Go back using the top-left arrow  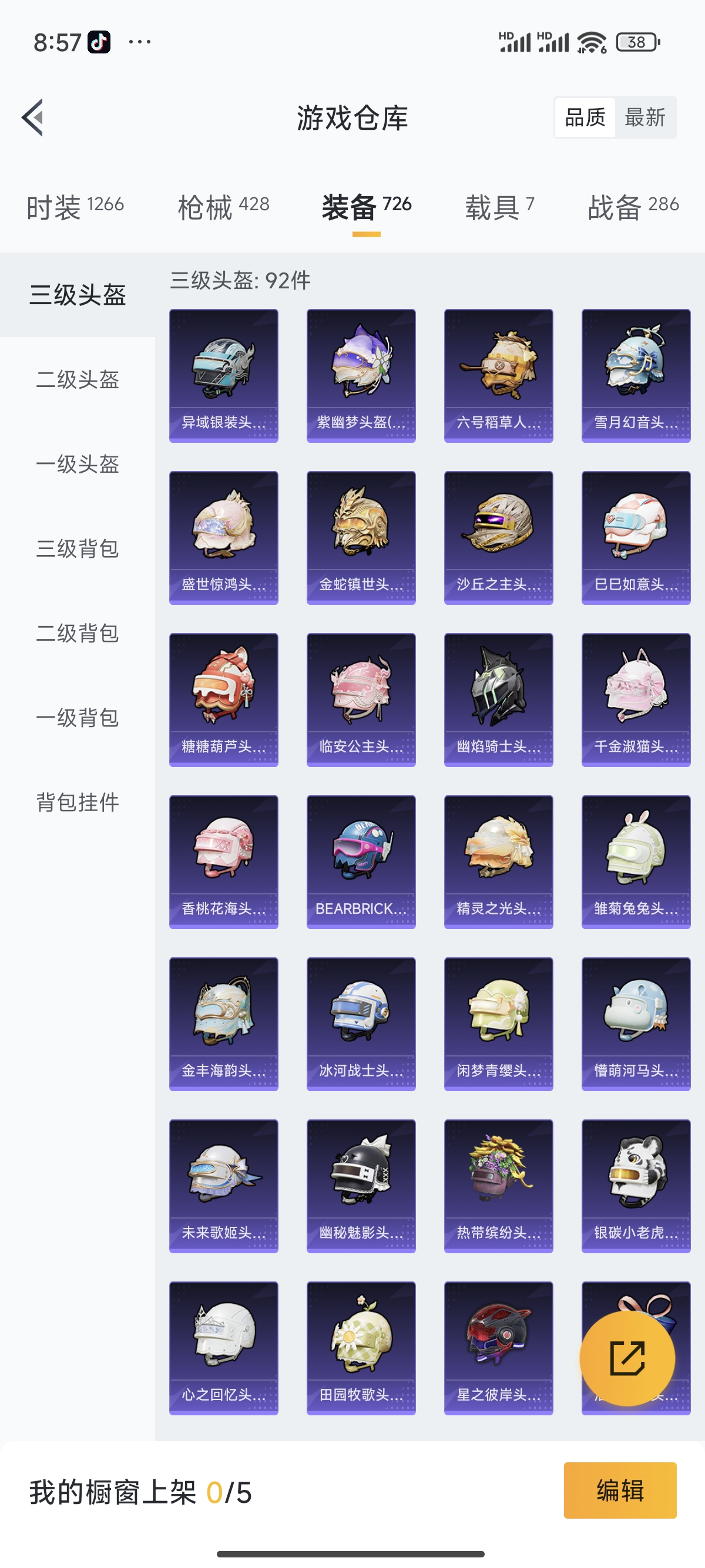pyautogui.click(x=33, y=117)
